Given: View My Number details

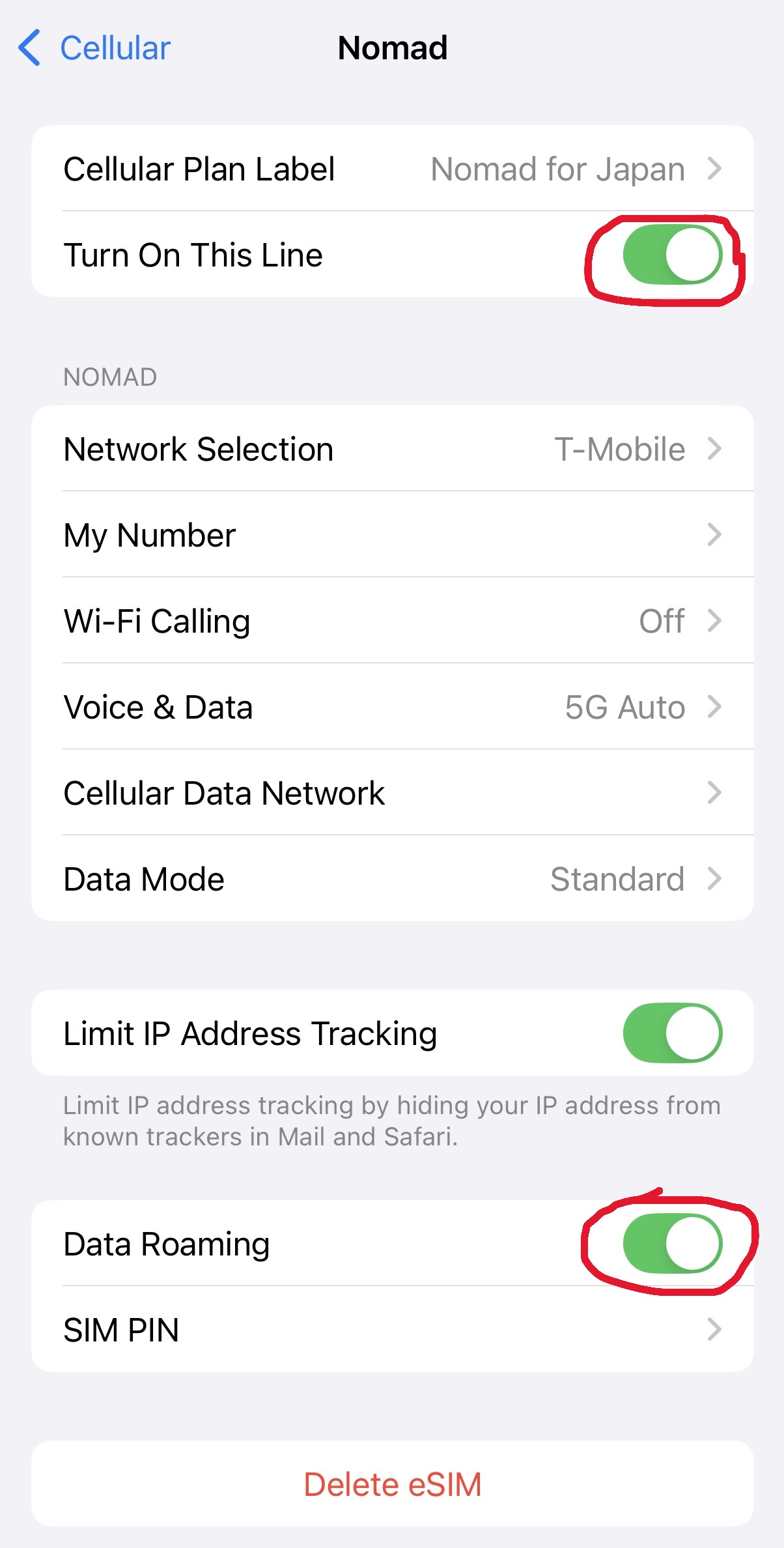Looking at the screenshot, I should (392, 535).
